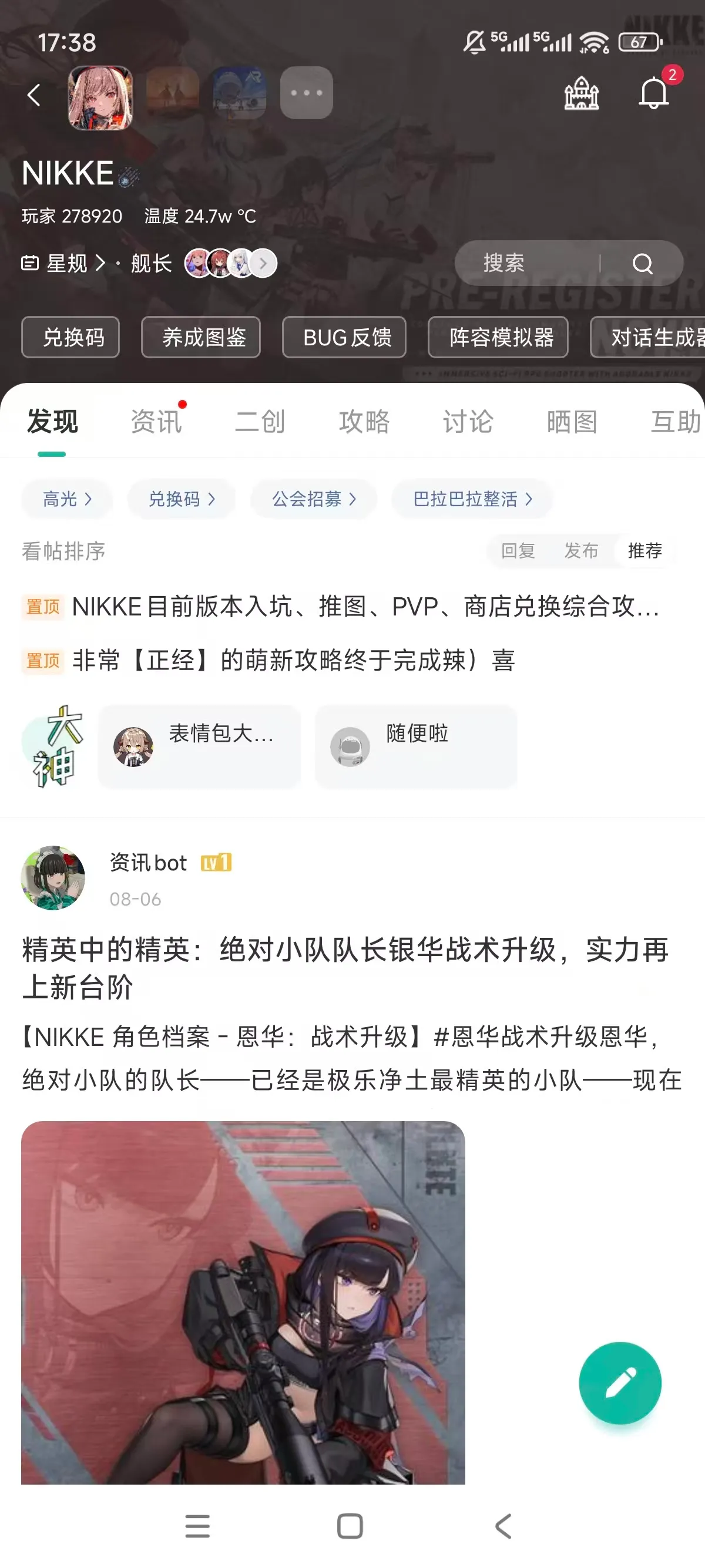Switch to the 讨论 tab

coord(468,421)
